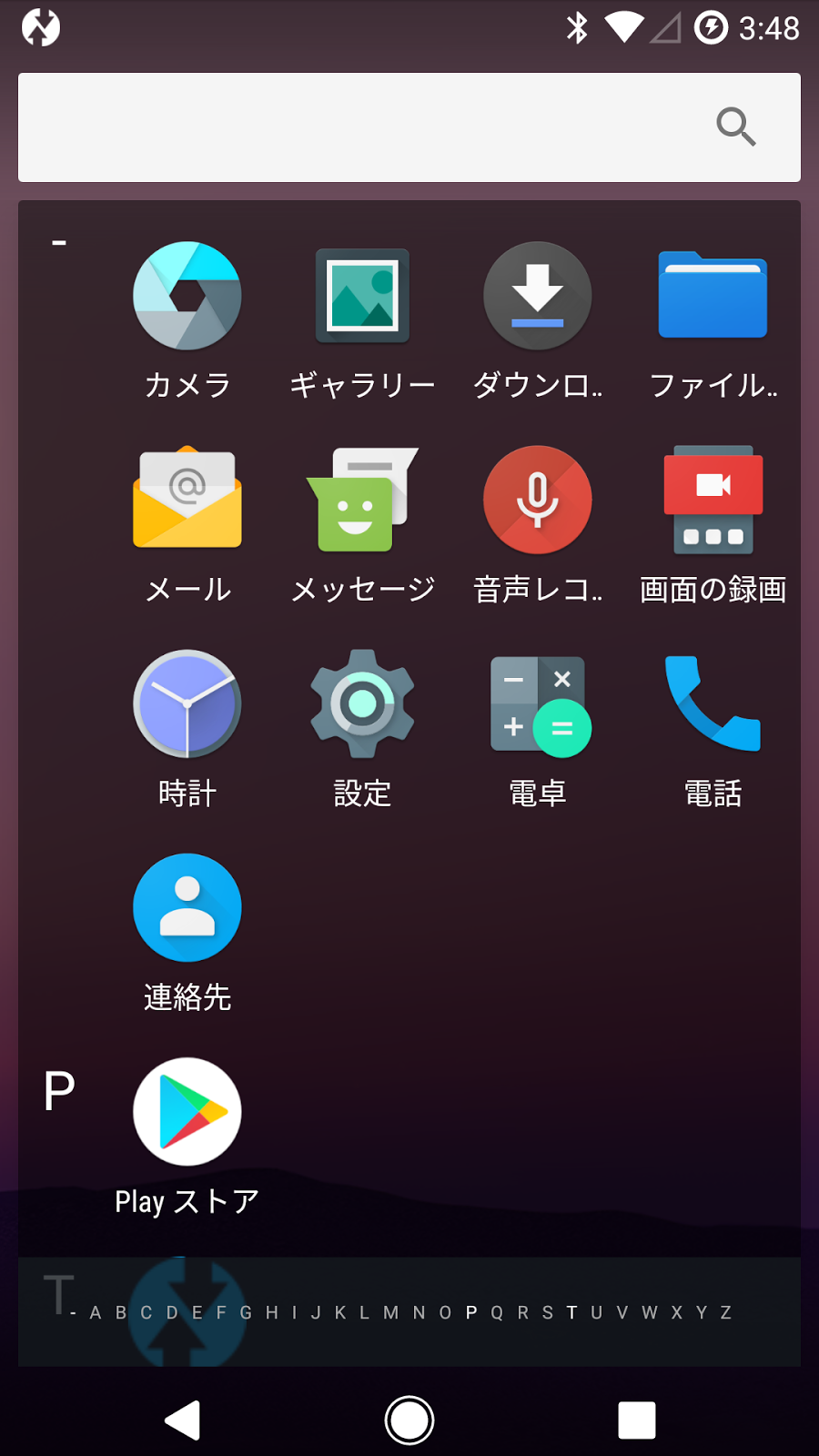Start the 音声レコーダー voice recorder app
This screenshot has height=1456, width=819.
(x=538, y=500)
